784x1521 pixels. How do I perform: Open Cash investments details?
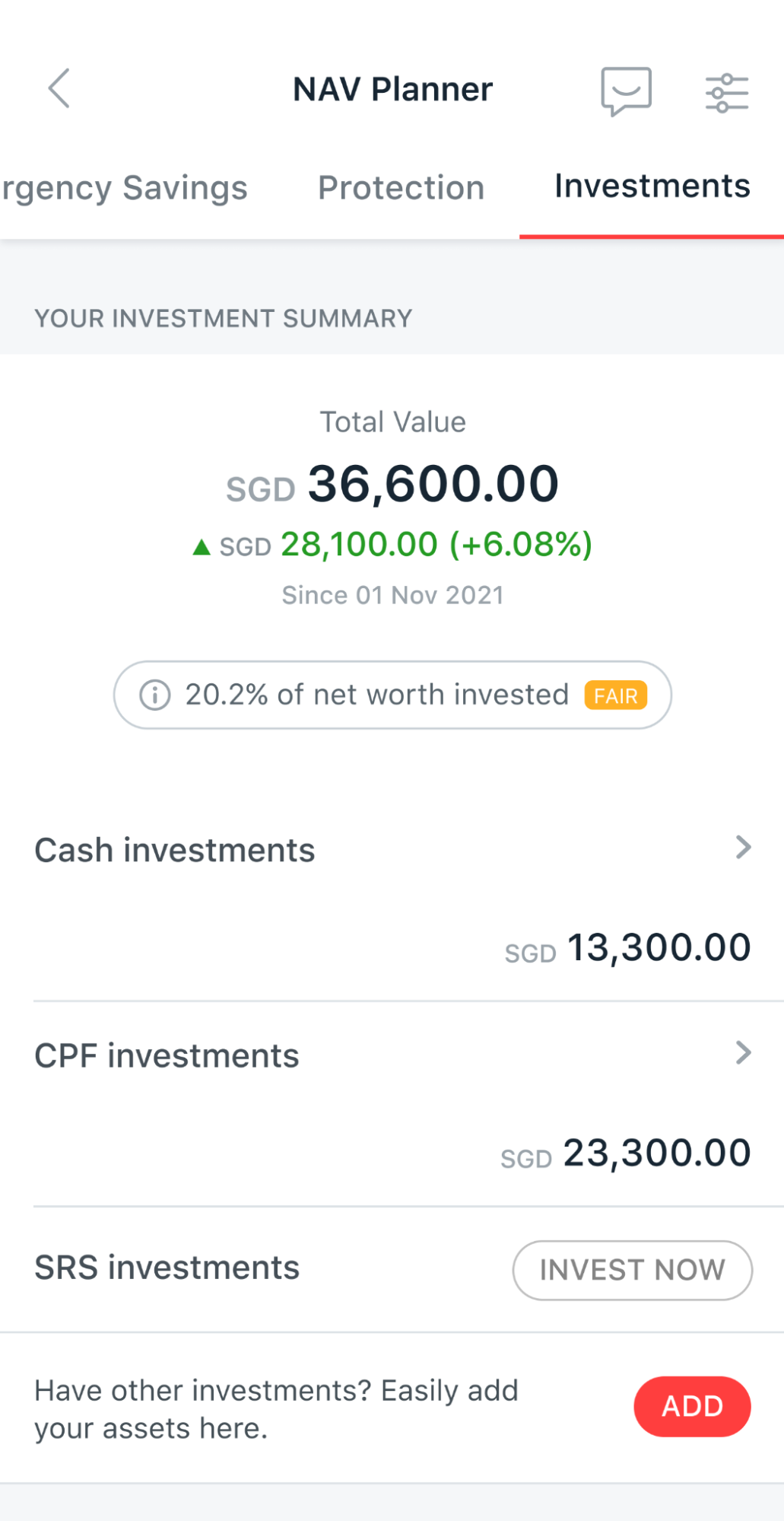[x=392, y=899]
